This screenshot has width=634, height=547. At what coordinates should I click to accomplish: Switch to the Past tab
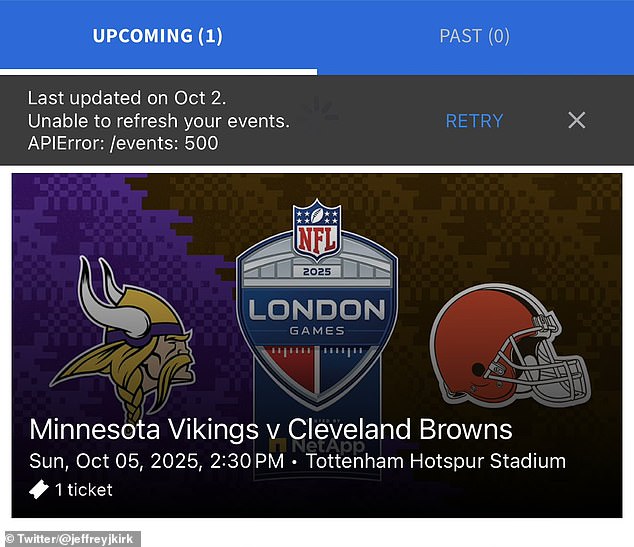pos(474,36)
